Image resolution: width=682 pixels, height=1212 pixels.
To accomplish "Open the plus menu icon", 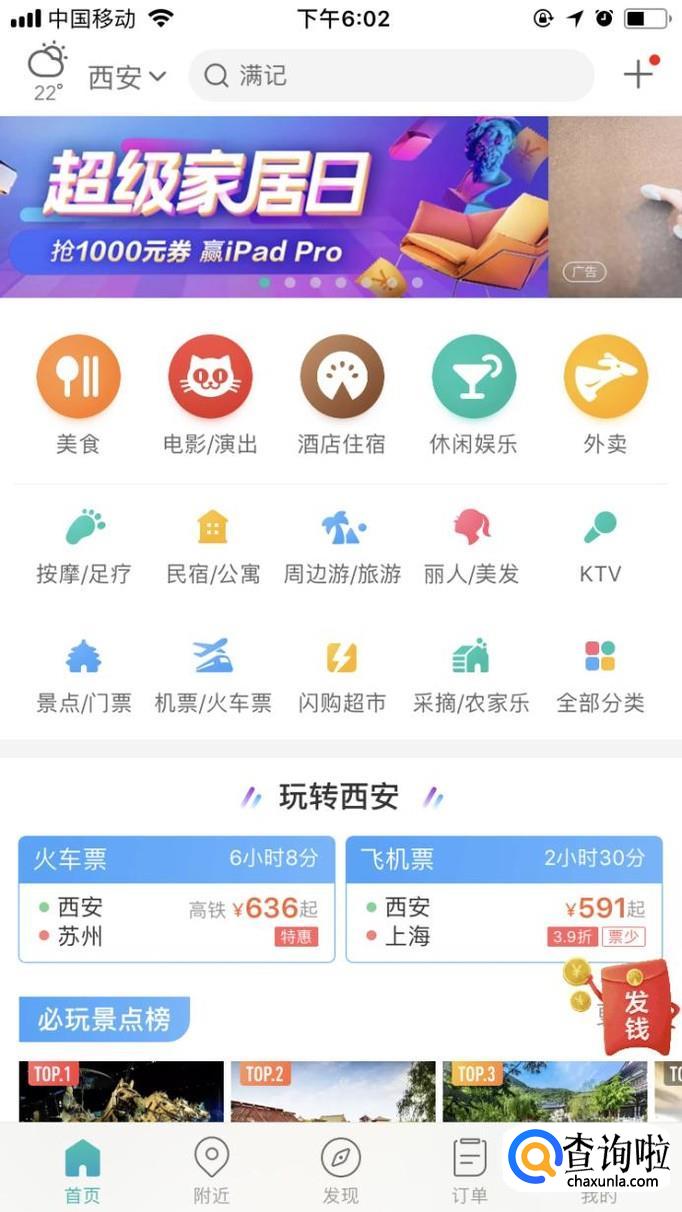I will pyautogui.click(x=638, y=74).
